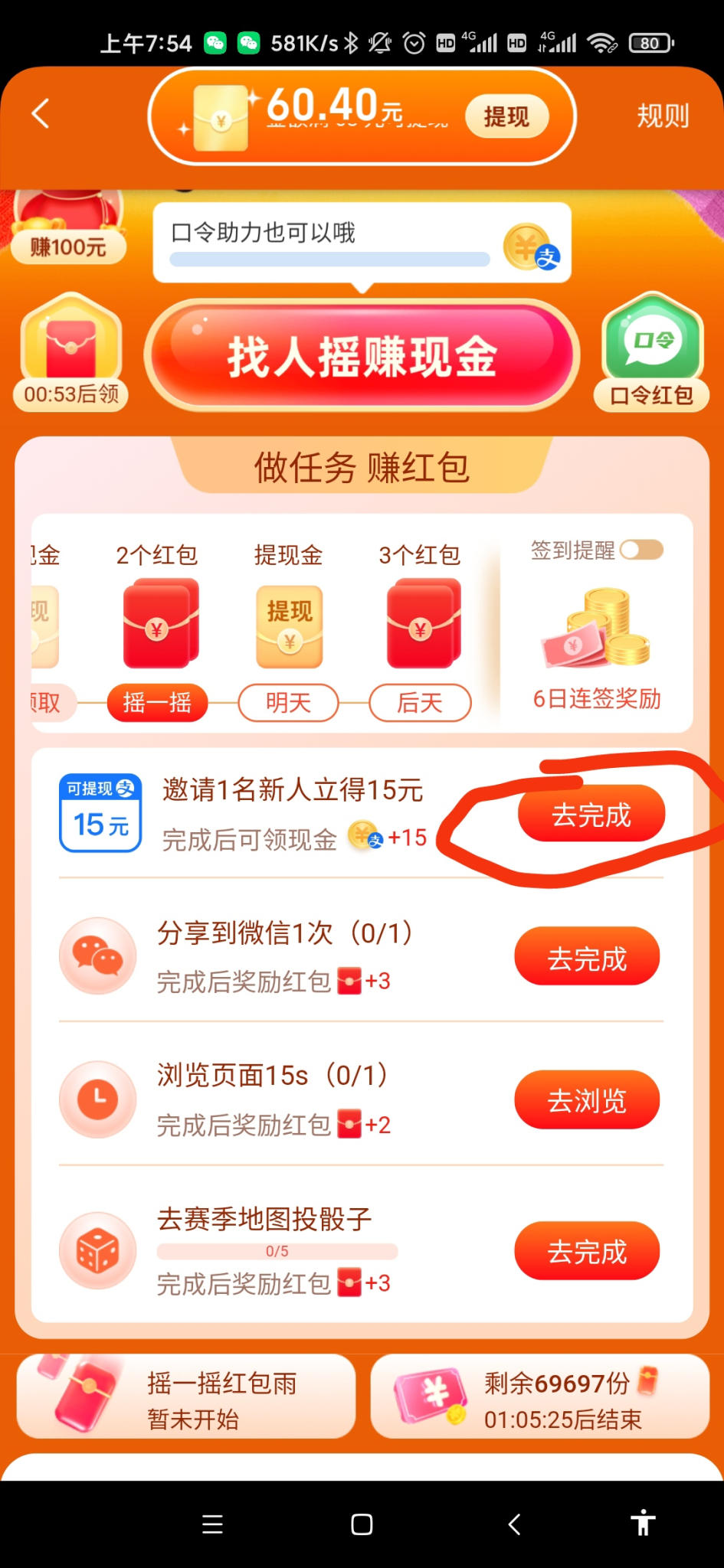The image size is (724, 1568).
Task: Tap 摇一摇 for today's red packets
Action: (x=157, y=702)
